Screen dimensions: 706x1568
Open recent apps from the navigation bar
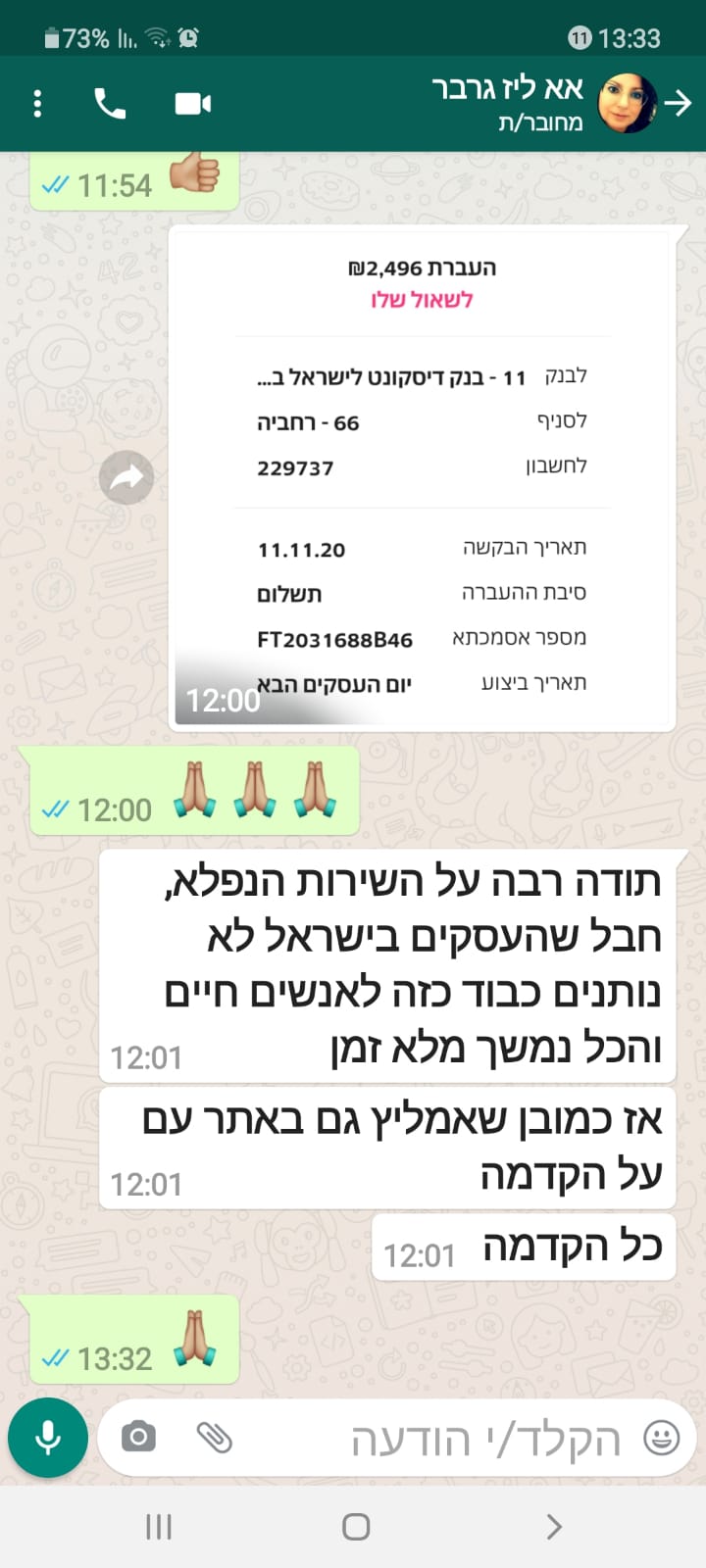coord(158,1526)
